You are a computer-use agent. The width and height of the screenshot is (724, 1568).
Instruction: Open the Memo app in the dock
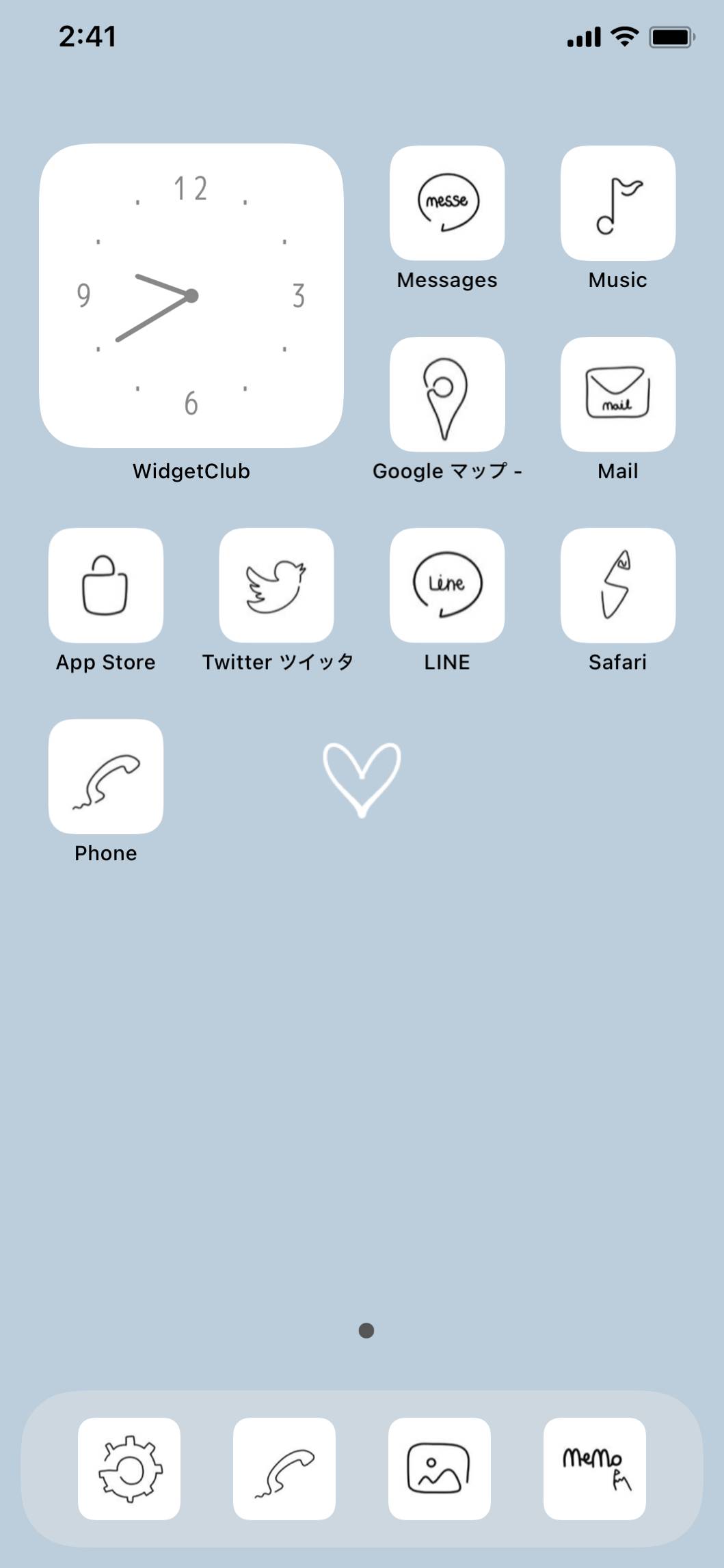[x=595, y=1468]
